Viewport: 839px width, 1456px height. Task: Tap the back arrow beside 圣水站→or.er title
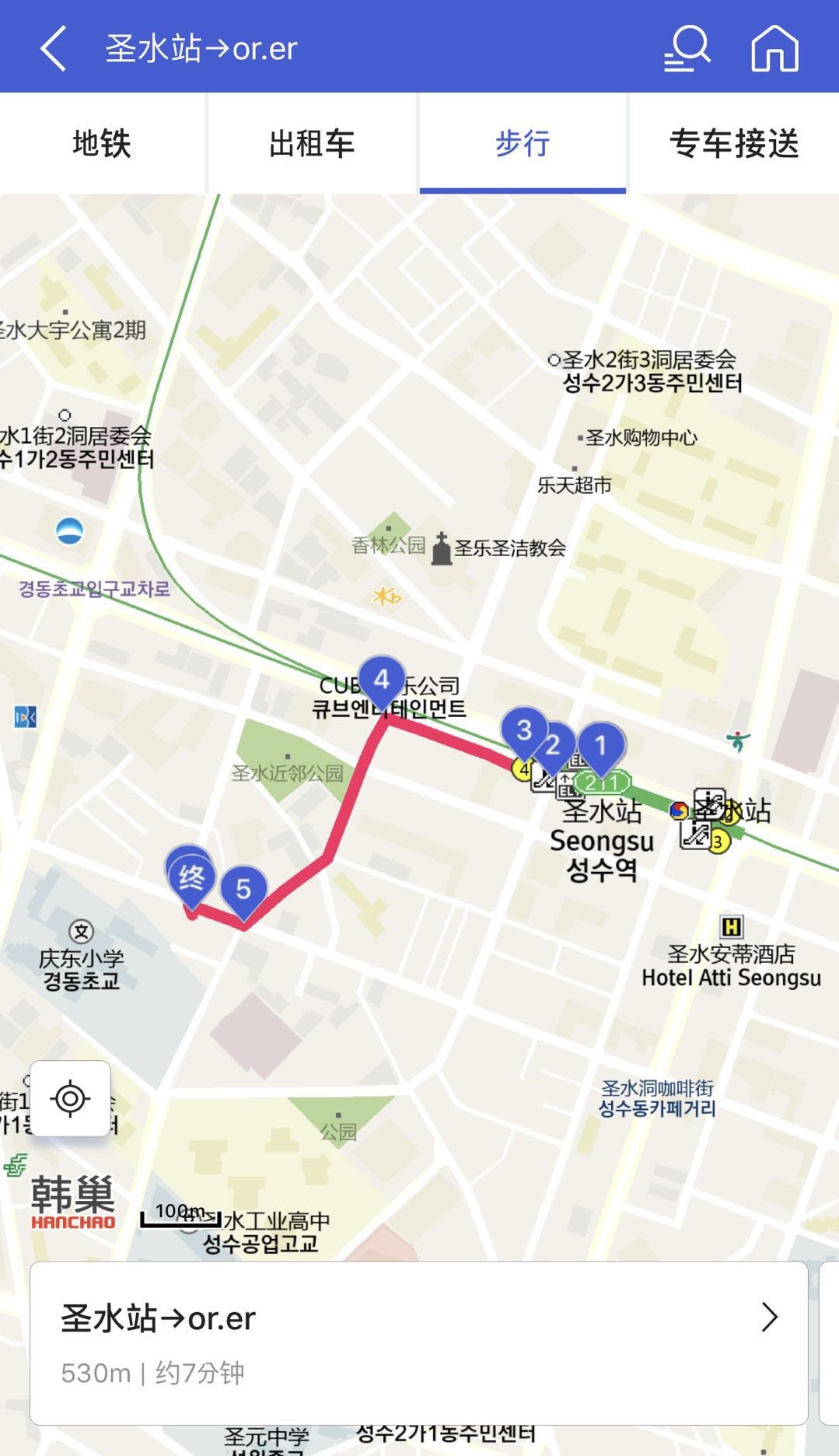tap(51, 48)
